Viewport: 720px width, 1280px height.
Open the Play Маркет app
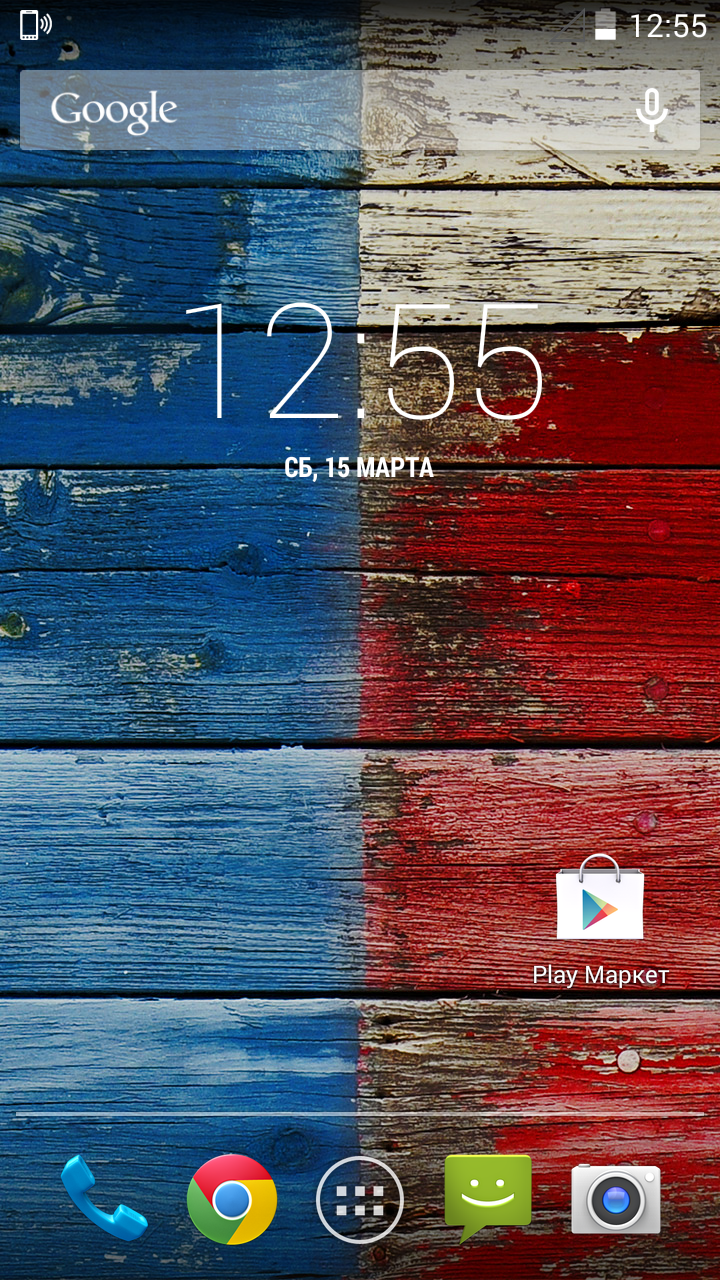click(600, 920)
